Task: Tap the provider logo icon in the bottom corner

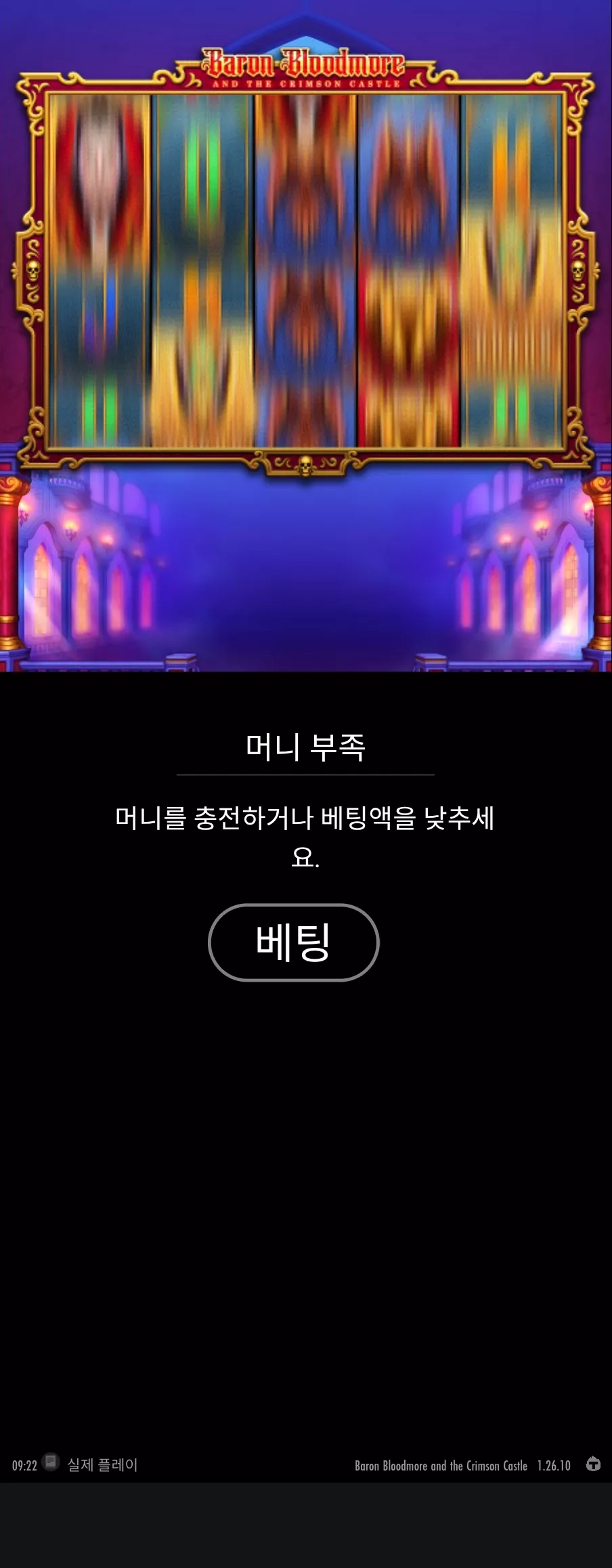Action: pyautogui.click(x=593, y=1464)
